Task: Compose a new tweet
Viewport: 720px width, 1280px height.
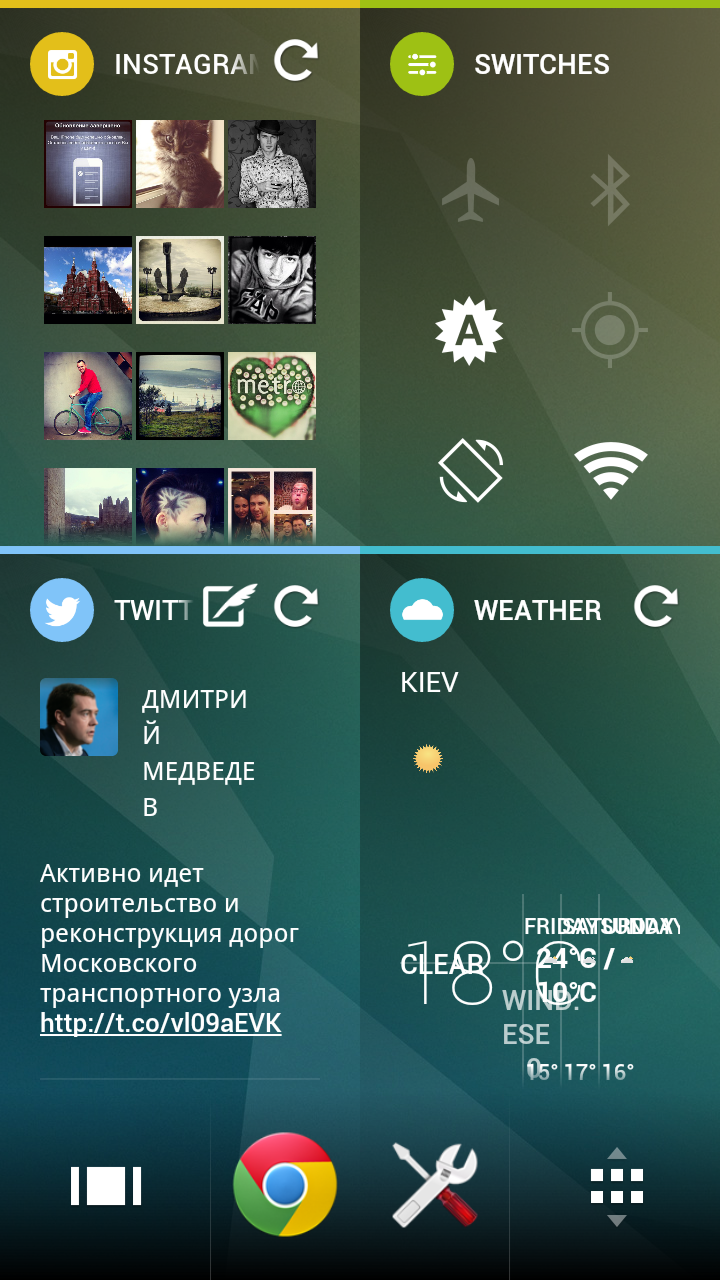Action: tap(229, 607)
